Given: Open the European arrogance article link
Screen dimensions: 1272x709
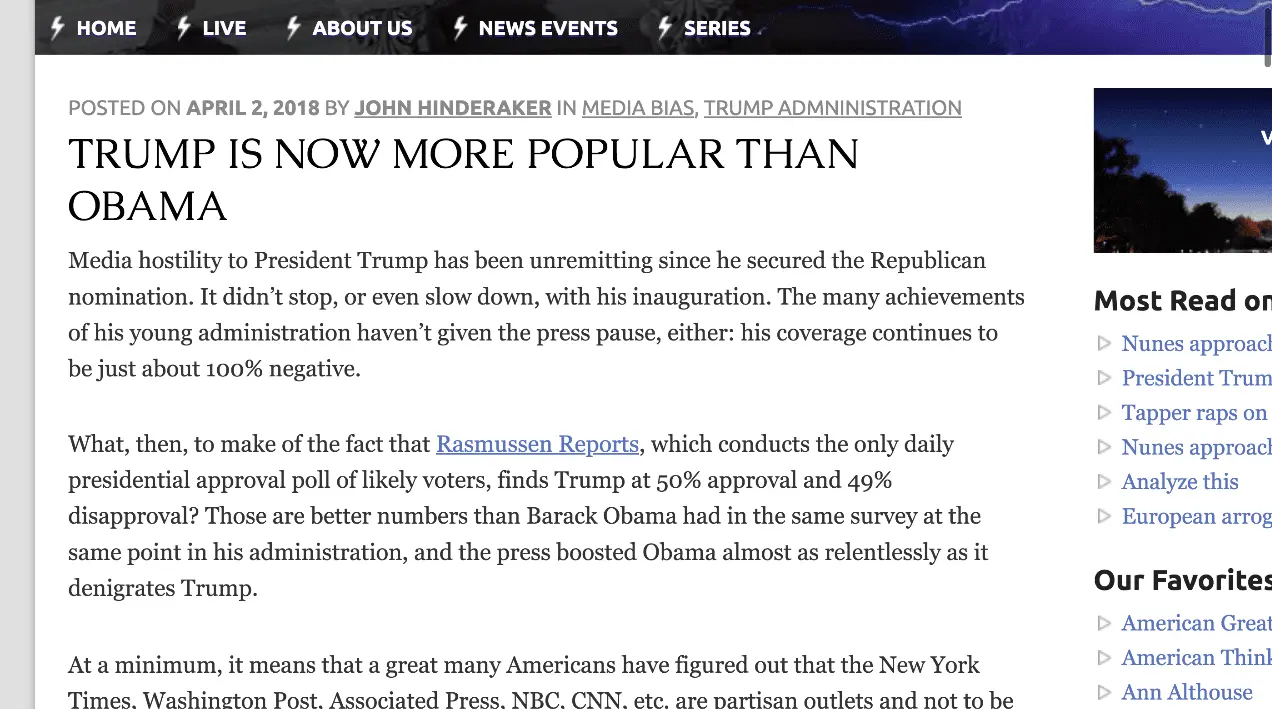Looking at the screenshot, I should pos(1195,517).
